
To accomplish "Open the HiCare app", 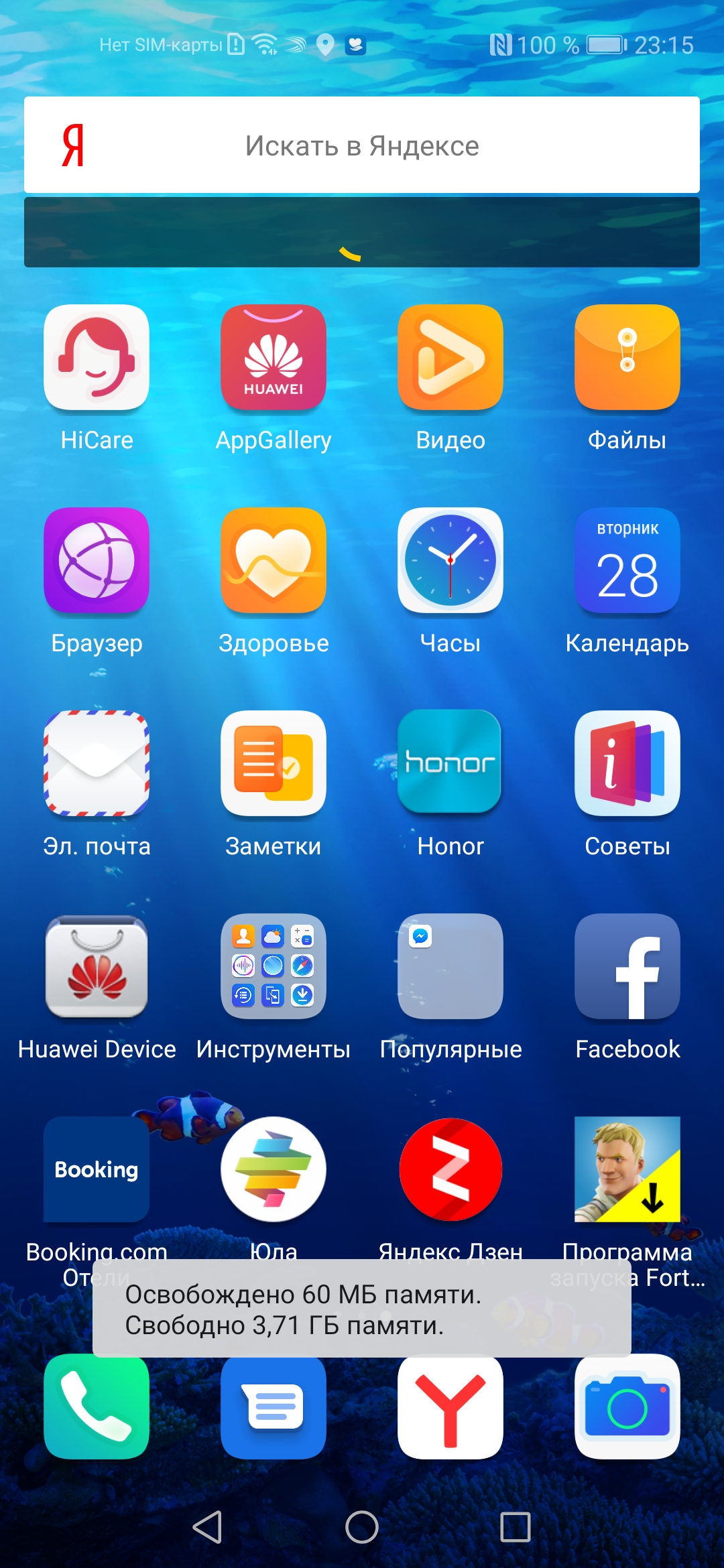I will (97, 358).
